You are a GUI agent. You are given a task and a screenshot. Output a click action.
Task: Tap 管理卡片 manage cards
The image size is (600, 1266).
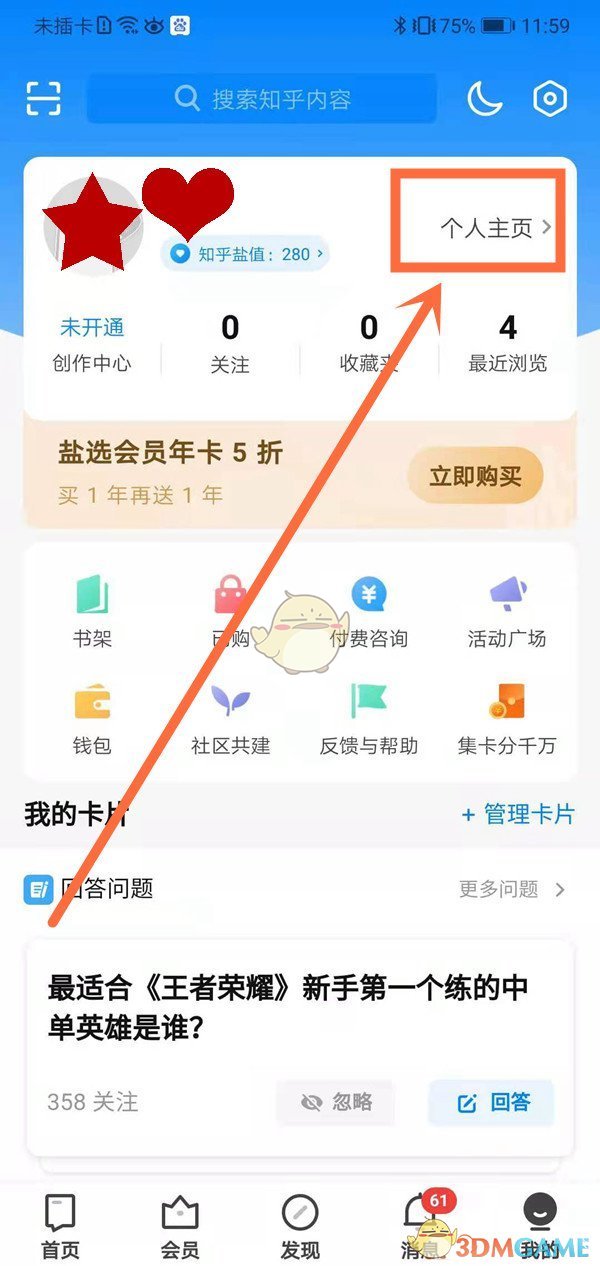point(518,814)
